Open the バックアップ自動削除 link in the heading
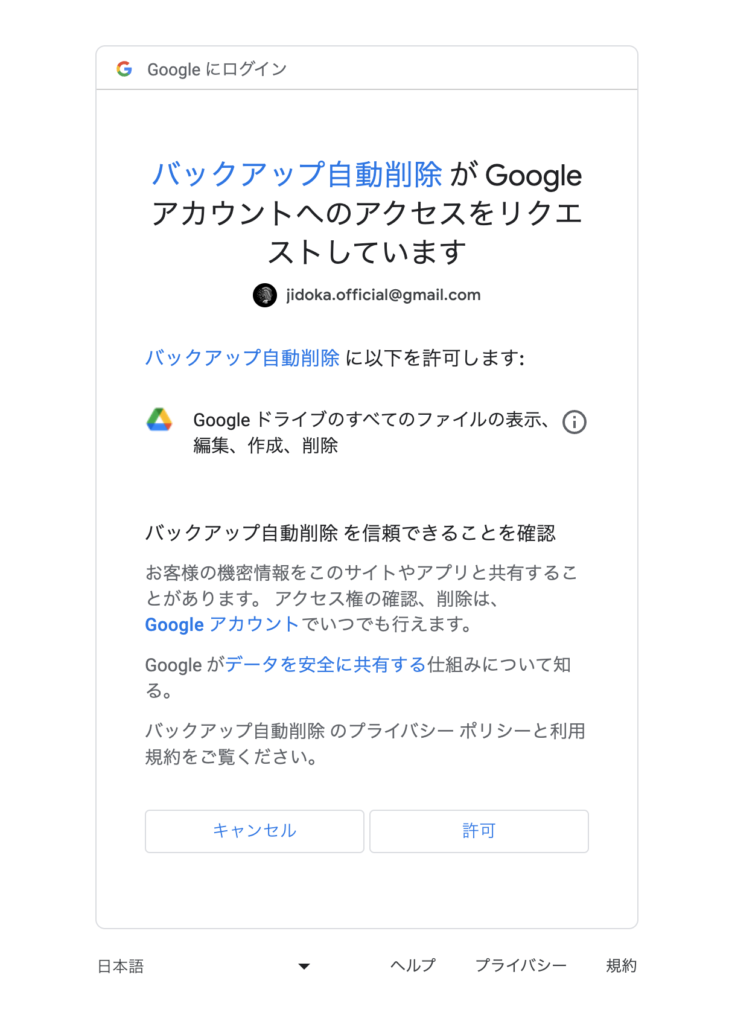Image resolution: width=729 pixels, height=1024 pixels. point(296,175)
